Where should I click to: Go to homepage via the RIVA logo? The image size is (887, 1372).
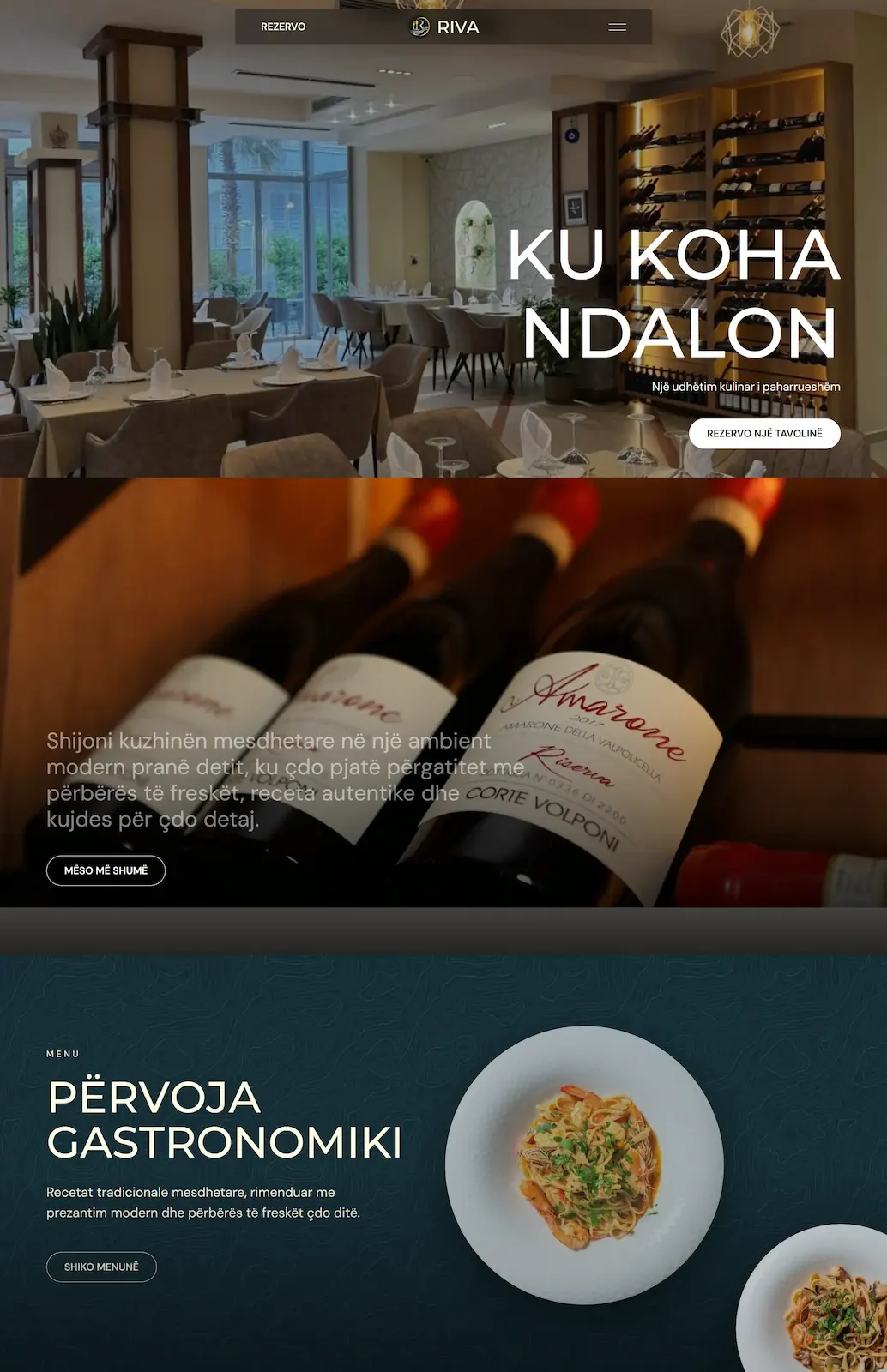[x=444, y=27]
